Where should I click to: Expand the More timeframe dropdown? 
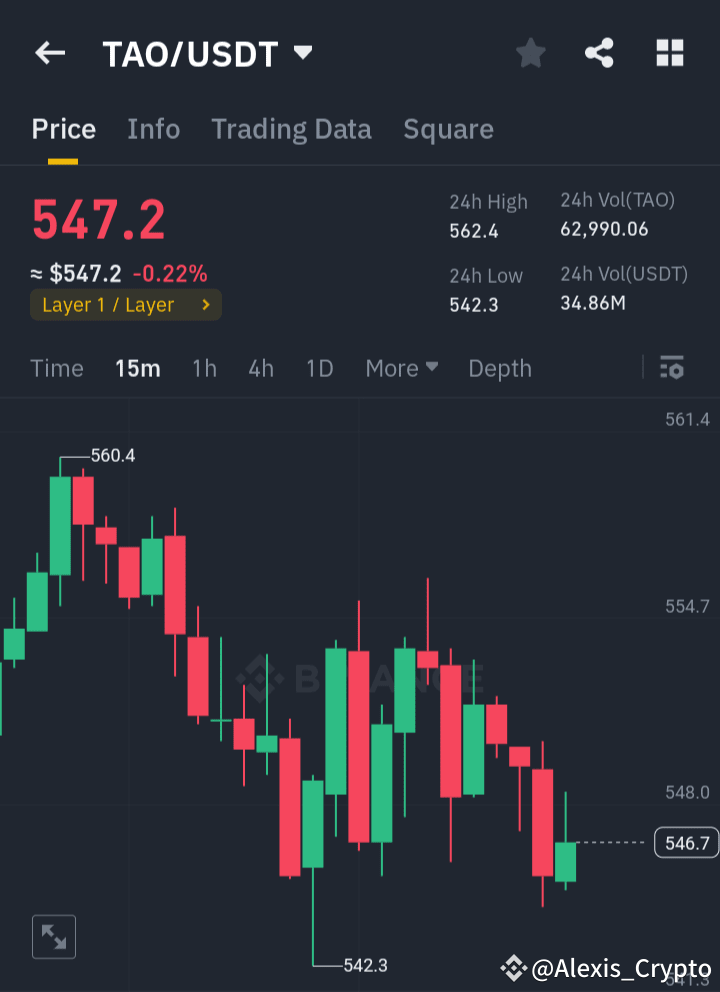pyautogui.click(x=401, y=368)
